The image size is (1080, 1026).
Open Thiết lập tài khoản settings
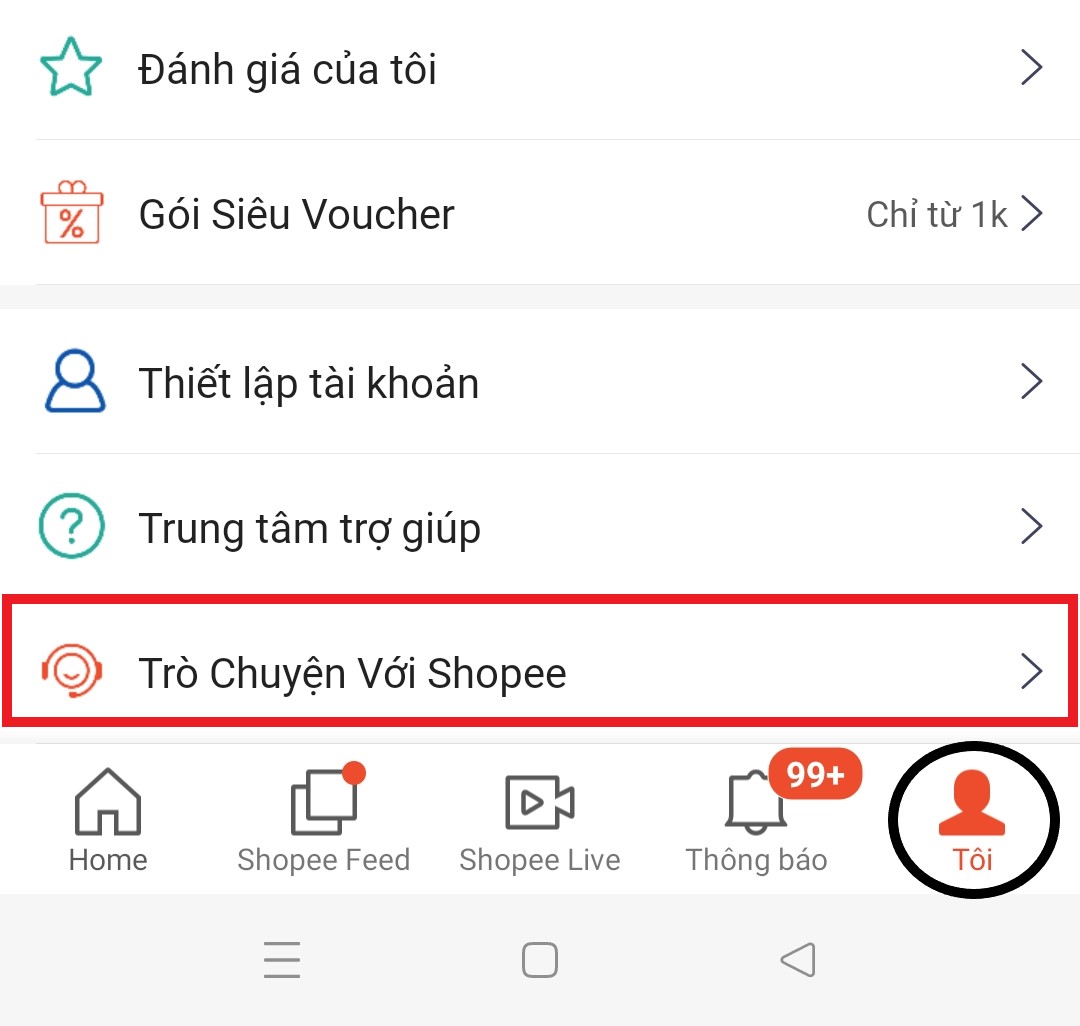(540, 383)
